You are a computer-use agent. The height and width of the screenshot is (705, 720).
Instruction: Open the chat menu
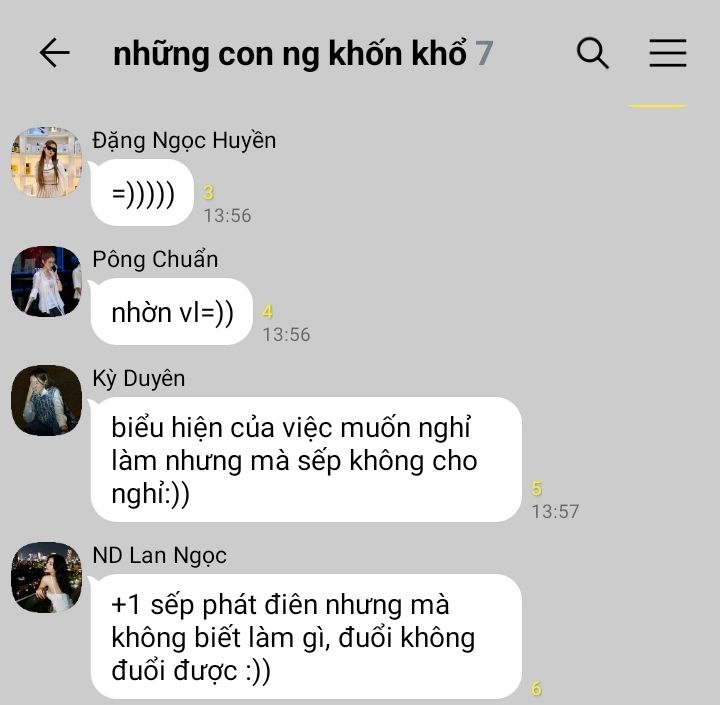[667, 53]
